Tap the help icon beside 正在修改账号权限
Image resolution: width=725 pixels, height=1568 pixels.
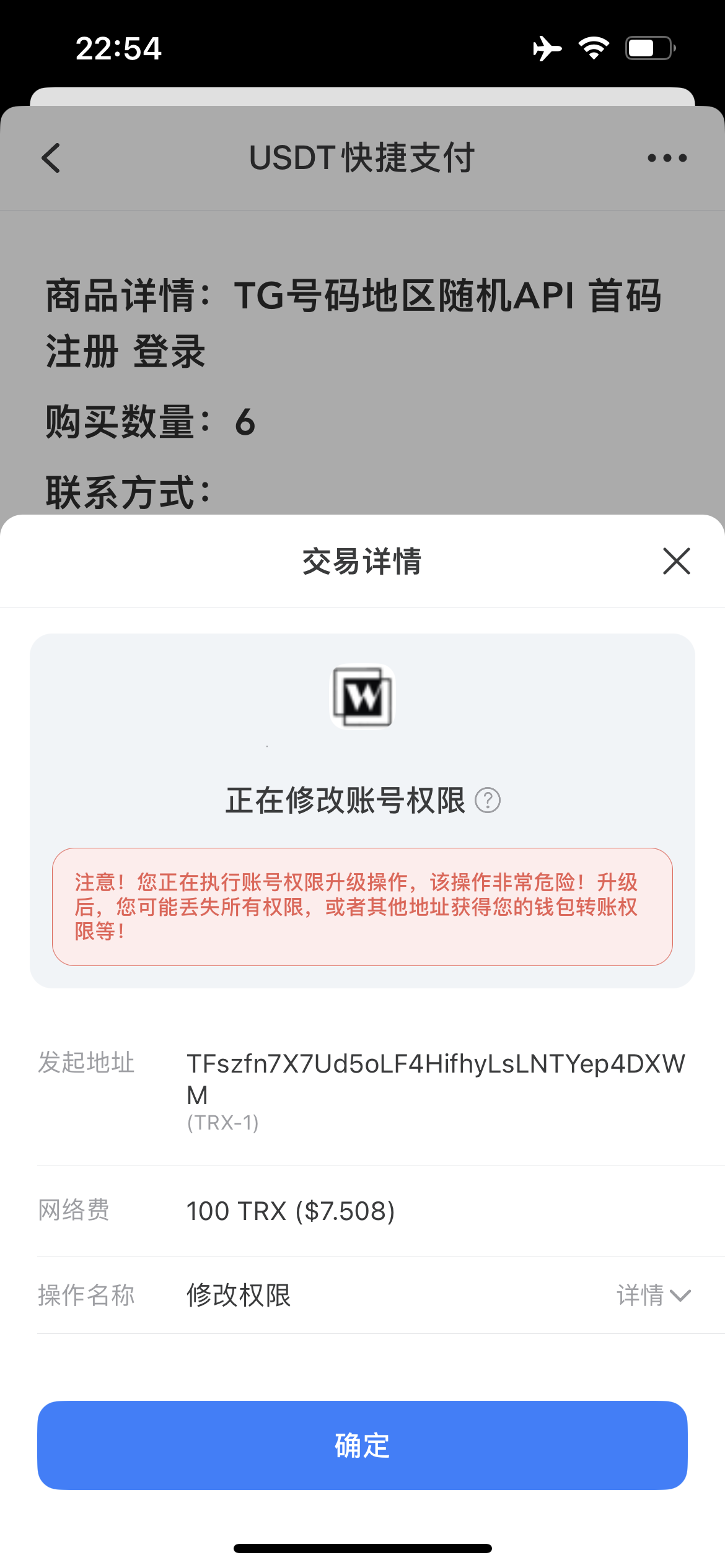coord(488,800)
